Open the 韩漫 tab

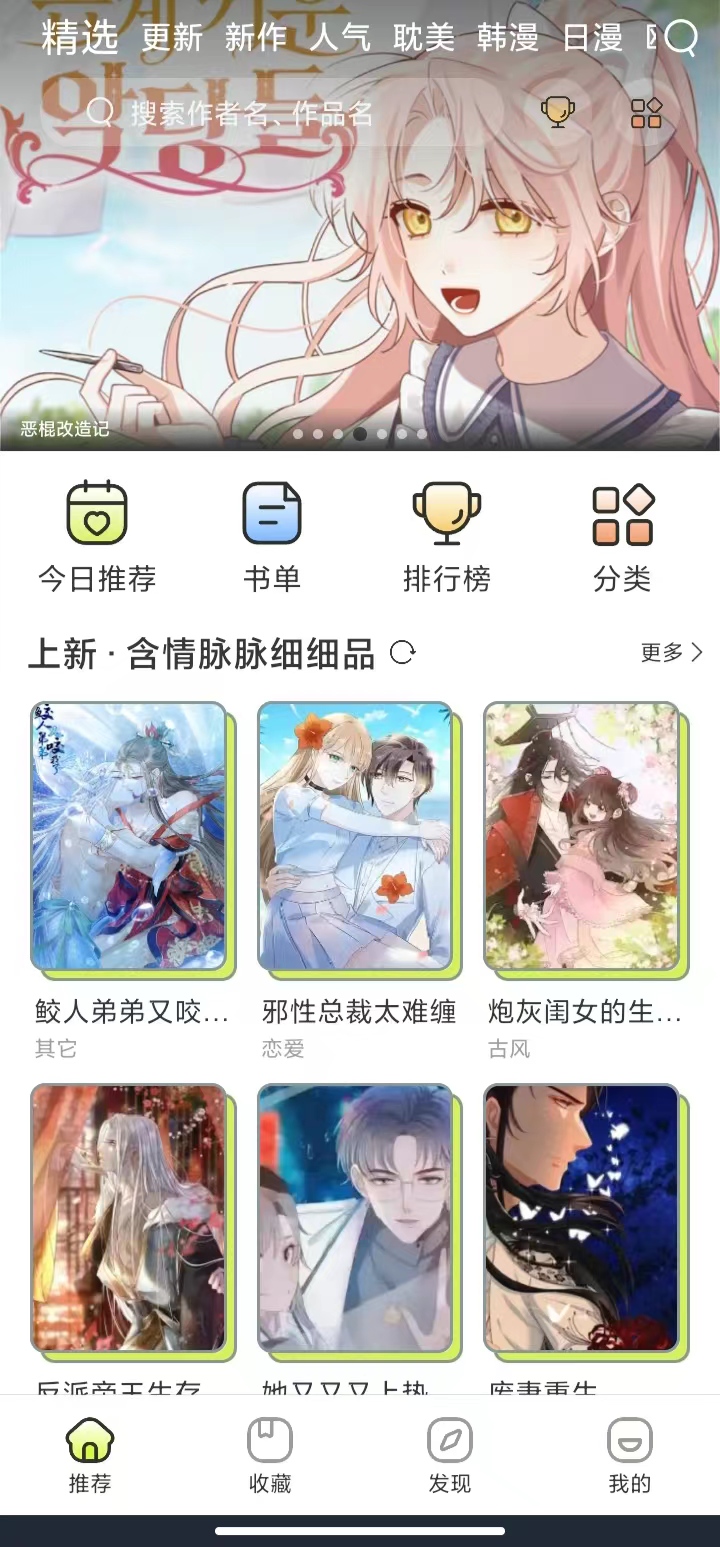pos(508,38)
